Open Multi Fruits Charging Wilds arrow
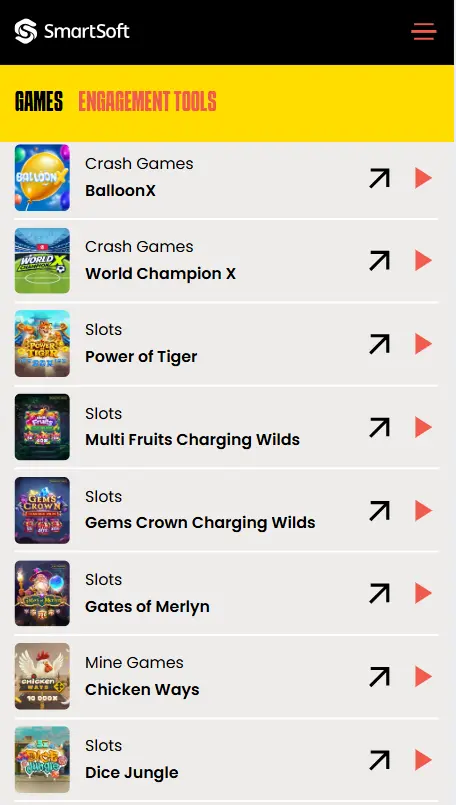This screenshot has width=456, height=805. coord(379,427)
